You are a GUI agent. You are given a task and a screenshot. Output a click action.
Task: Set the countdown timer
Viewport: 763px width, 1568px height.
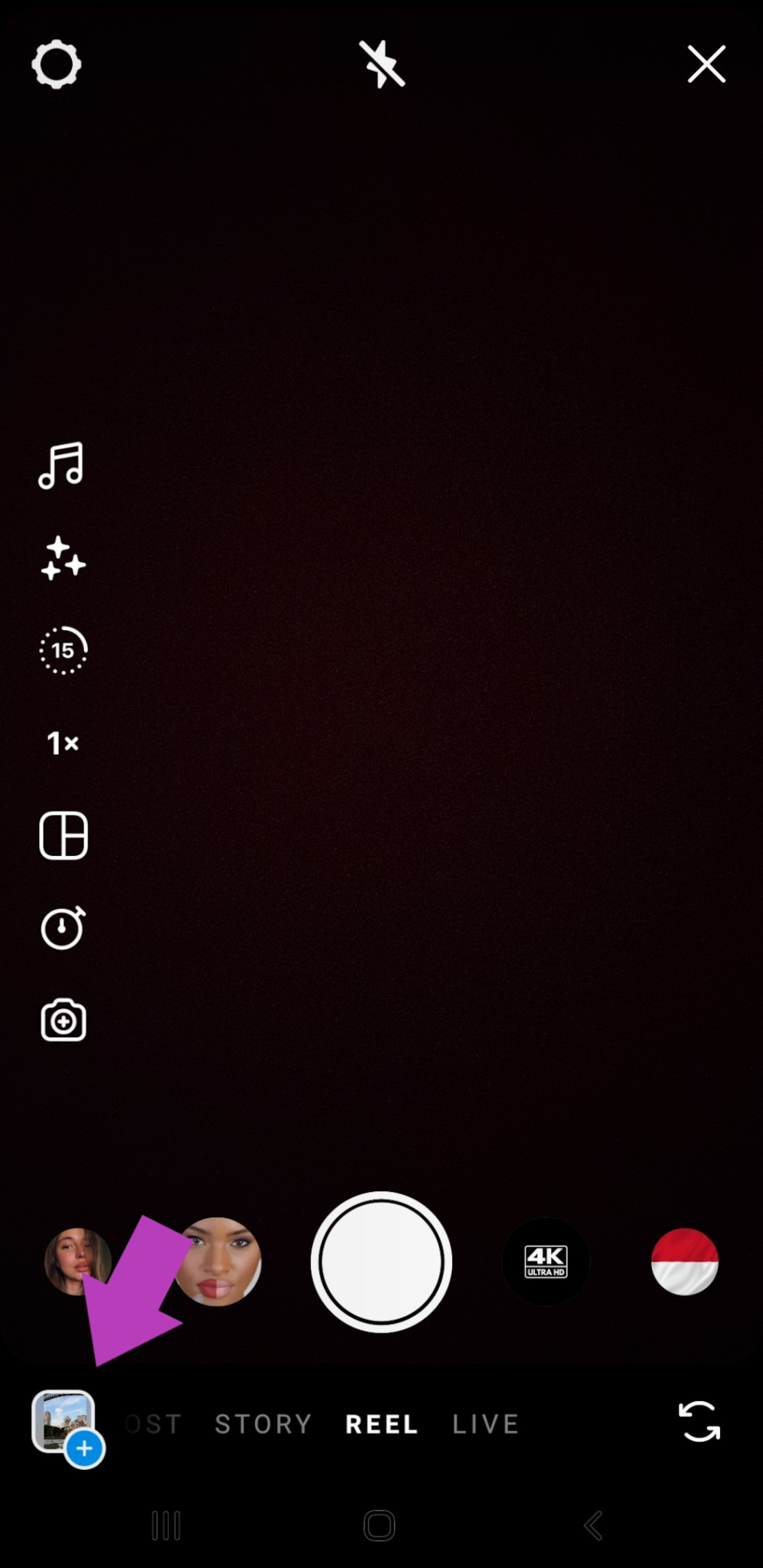click(63, 928)
